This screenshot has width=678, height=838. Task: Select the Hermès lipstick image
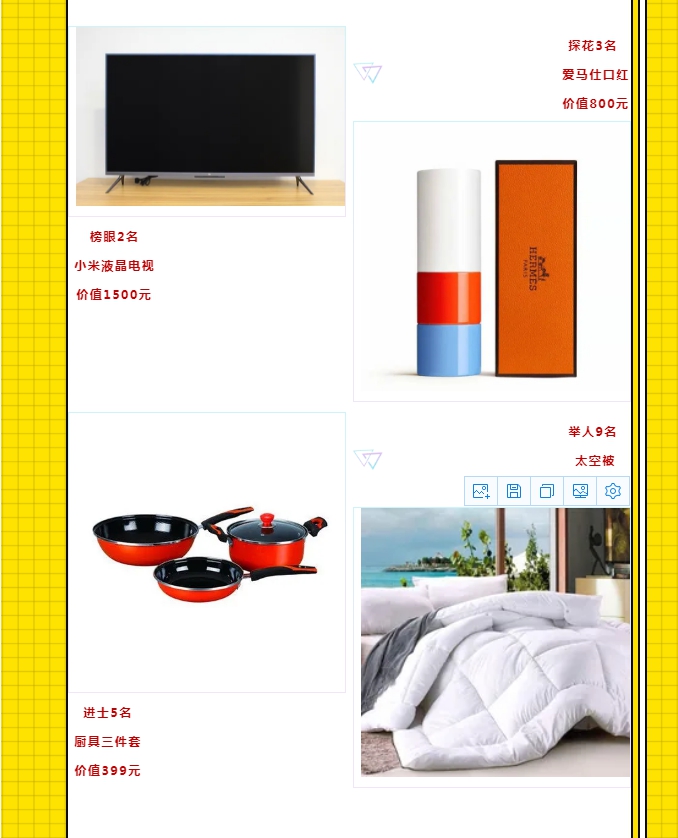(492, 262)
